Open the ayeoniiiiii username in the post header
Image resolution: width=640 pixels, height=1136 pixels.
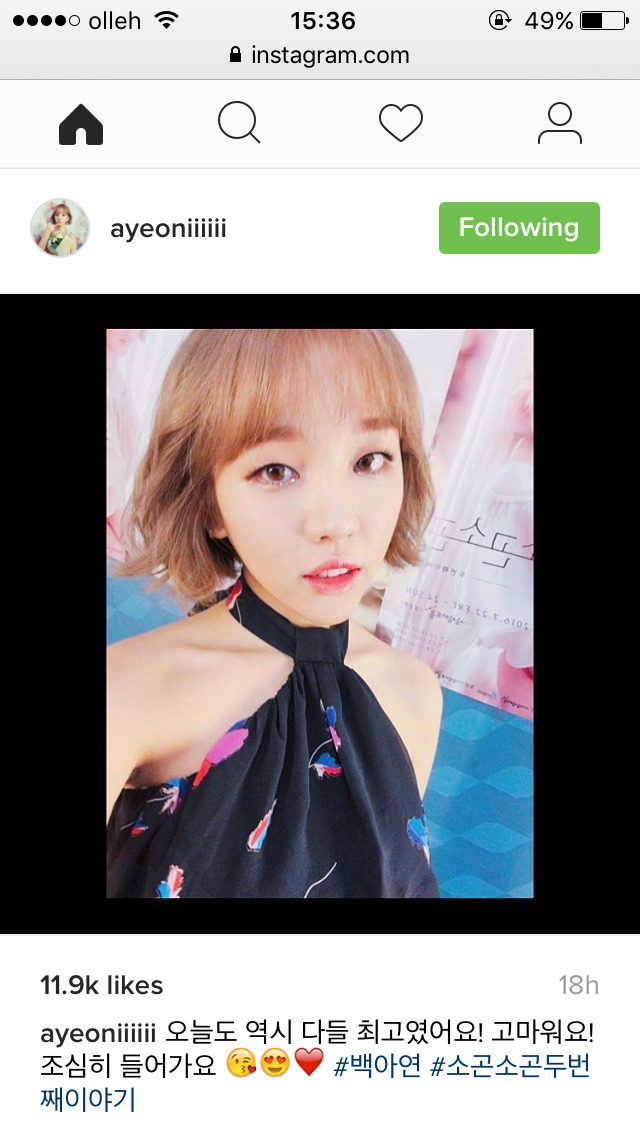pyautogui.click(x=168, y=229)
